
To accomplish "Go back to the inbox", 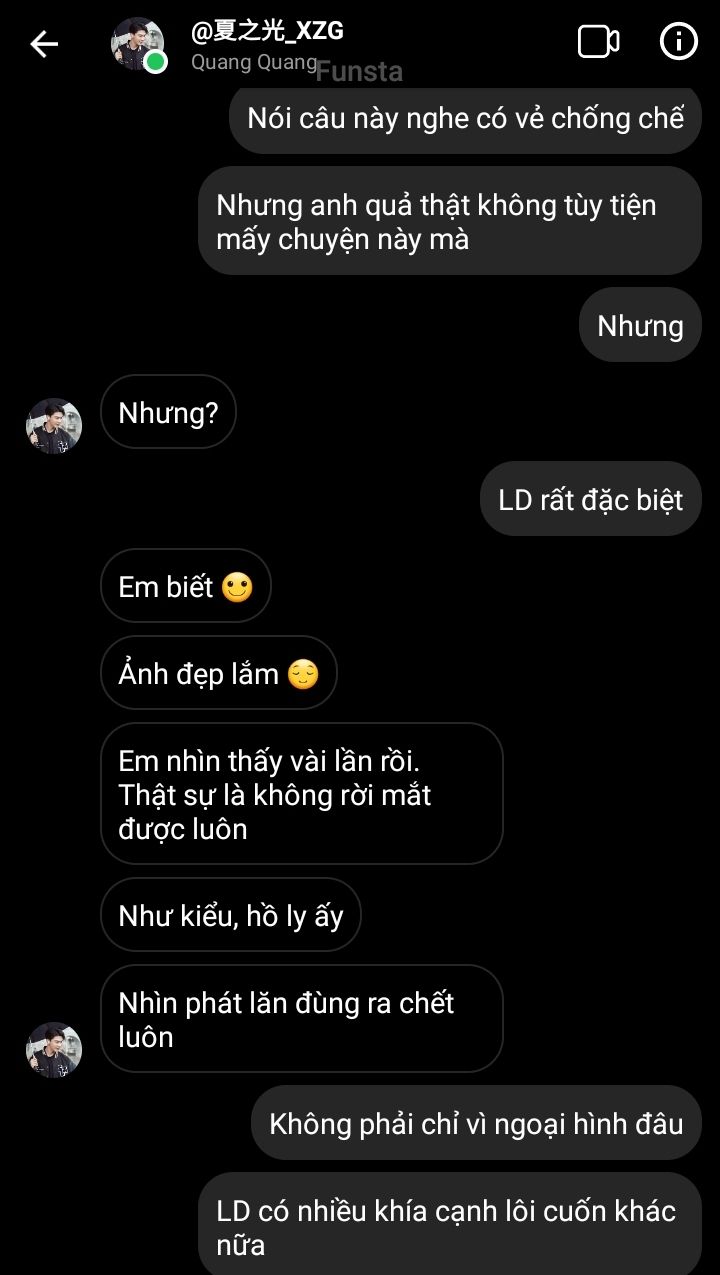I will tap(44, 44).
